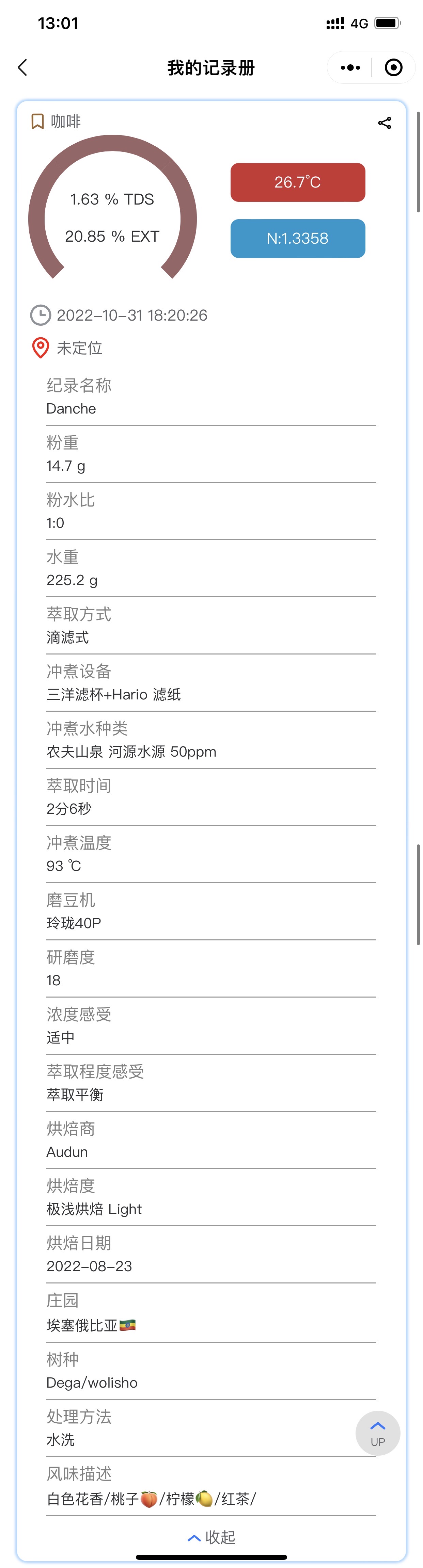
Task: Collapse the record details with 收起
Action: [x=211, y=1537]
